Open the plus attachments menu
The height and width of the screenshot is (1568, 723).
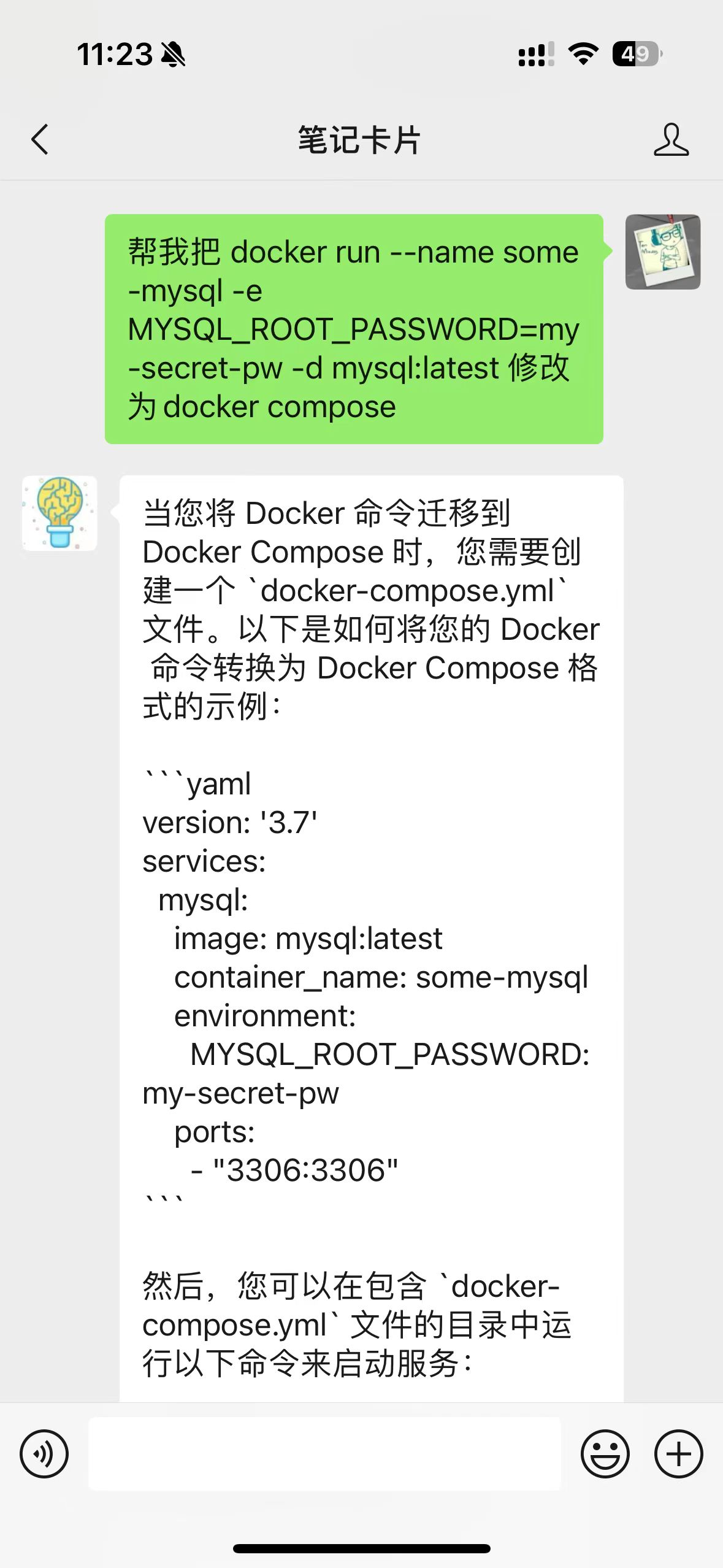678,1454
